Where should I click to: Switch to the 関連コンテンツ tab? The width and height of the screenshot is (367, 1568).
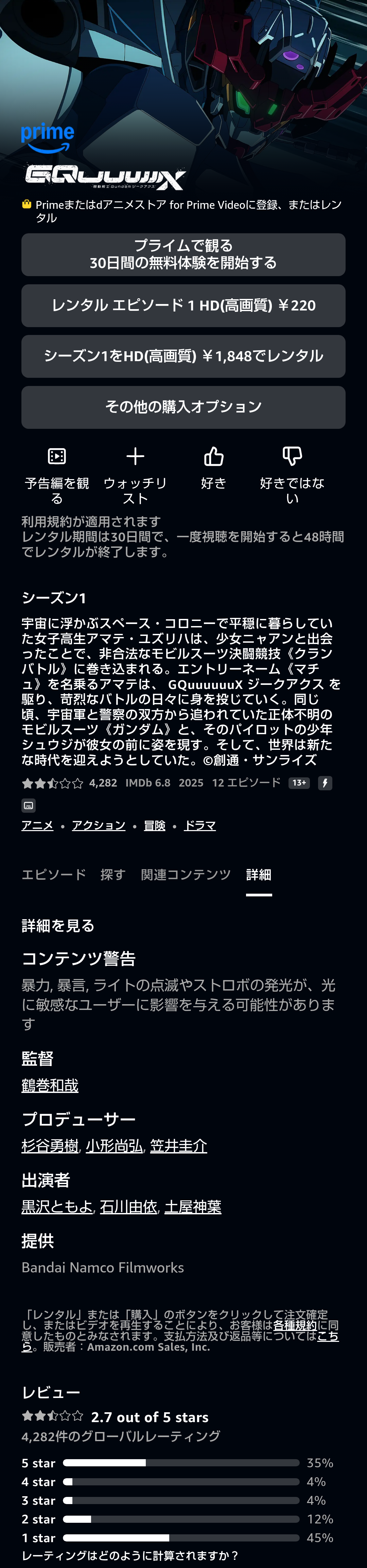click(186, 875)
